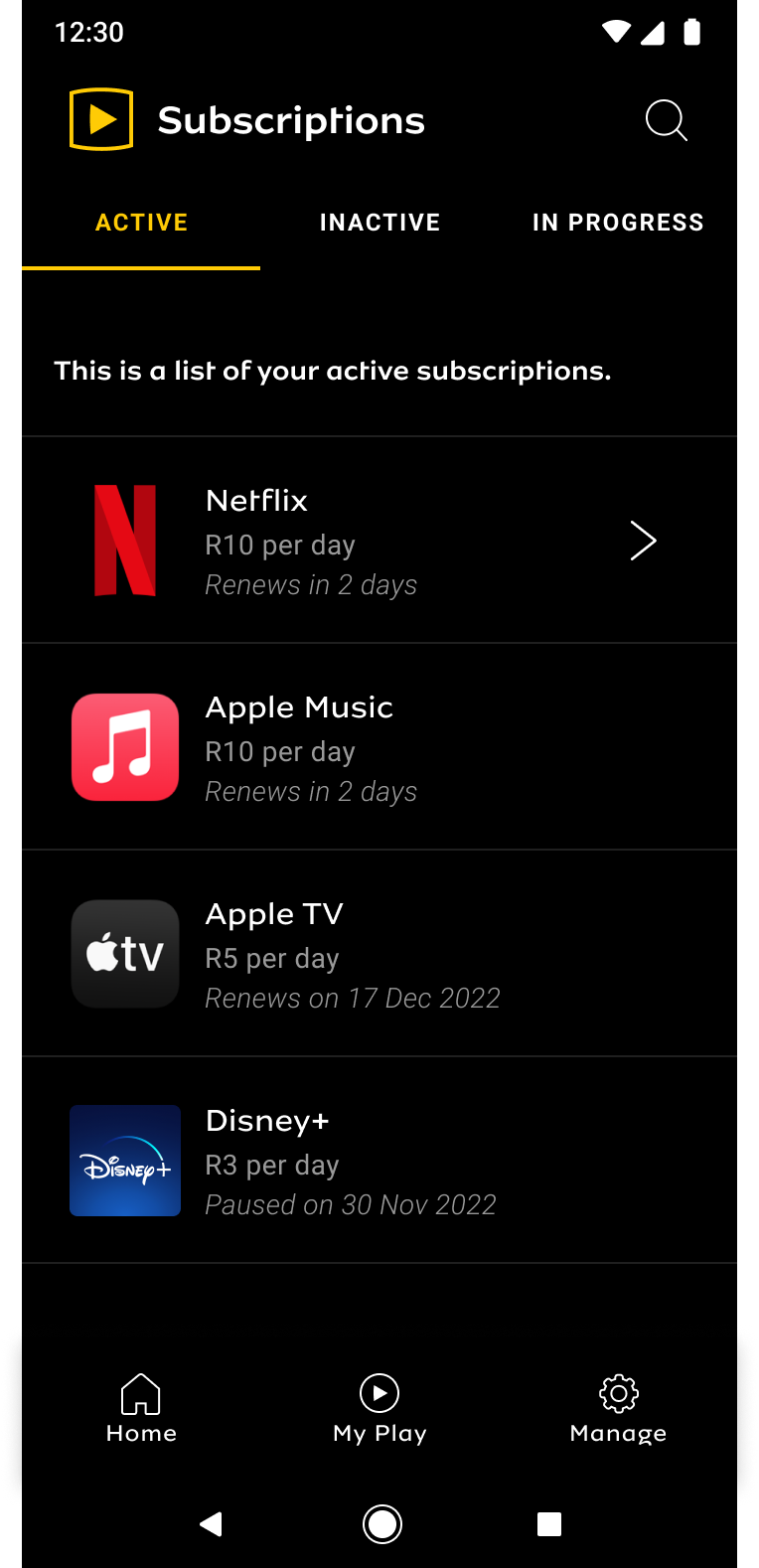The image size is (759, 1568).
Task: Open the Manage tab
Action: (618, 1408)
